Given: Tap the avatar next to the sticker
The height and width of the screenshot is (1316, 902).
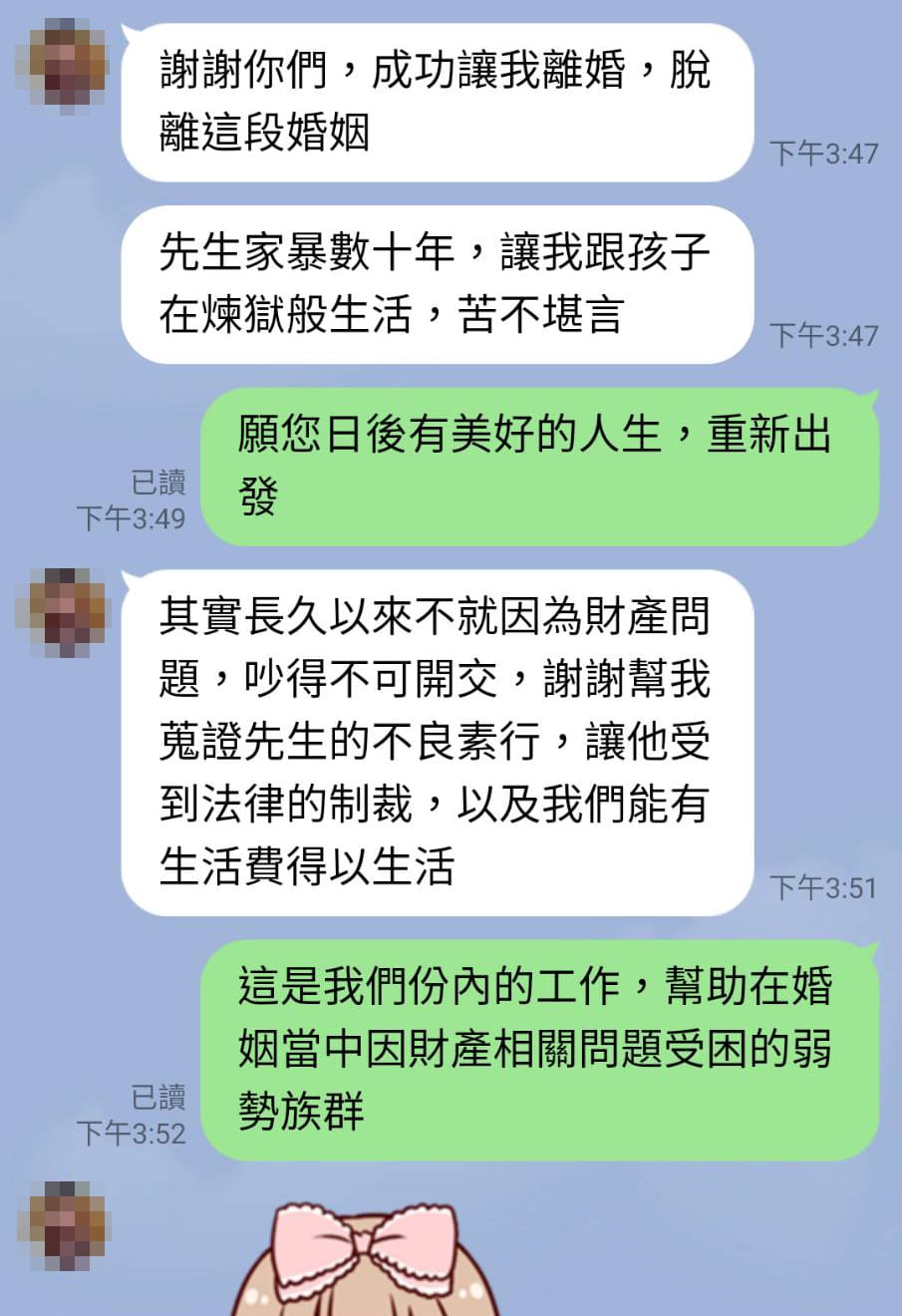Looking at the screenshot, I should click(x=62, y=1226).
